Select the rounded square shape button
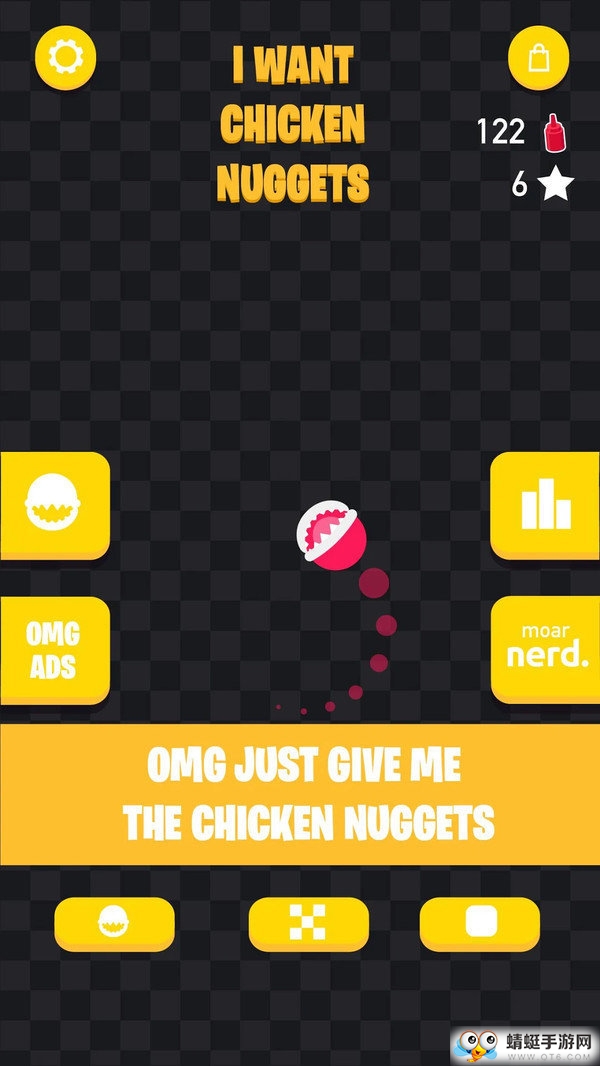 (480, 922)
